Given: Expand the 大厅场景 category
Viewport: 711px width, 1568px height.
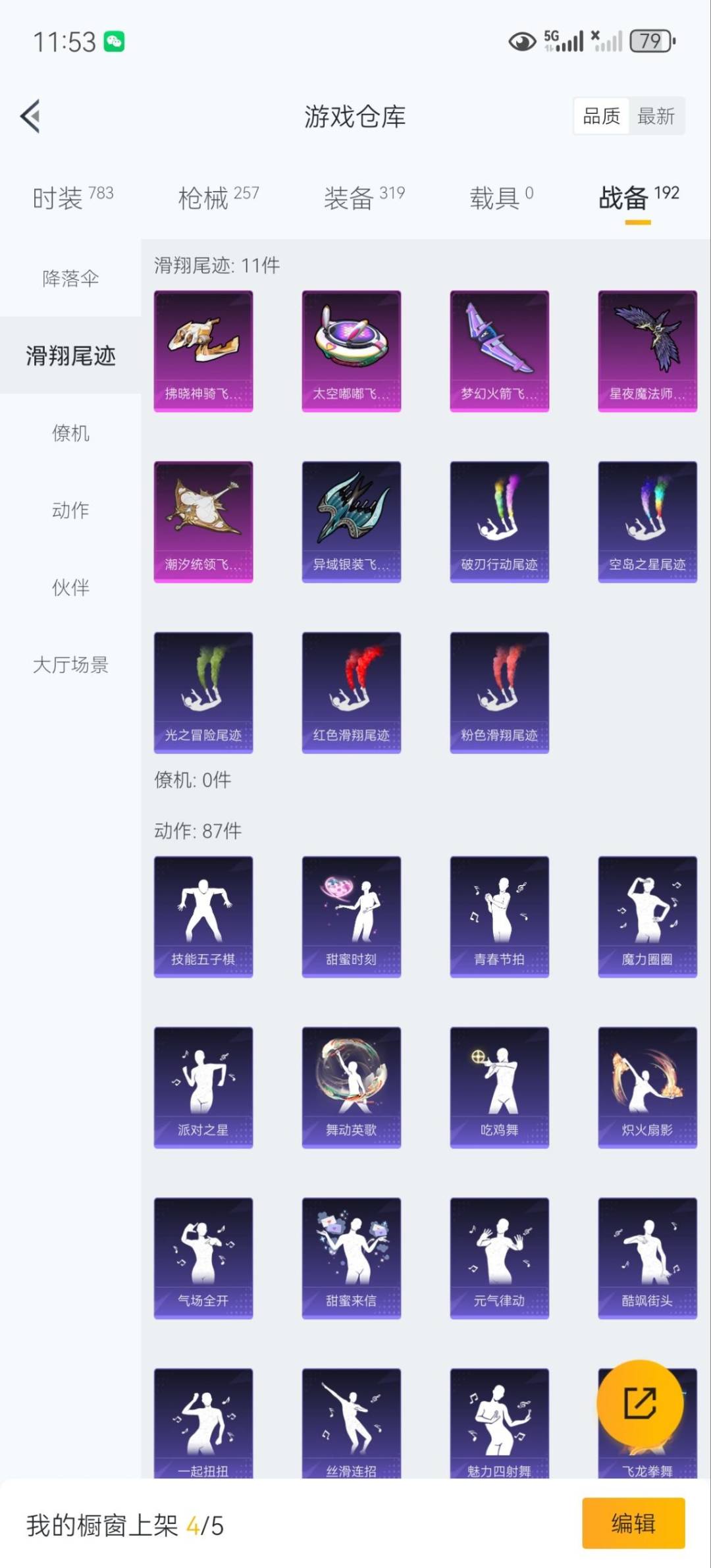Looking at the screenshot, I should click(69, 666).
